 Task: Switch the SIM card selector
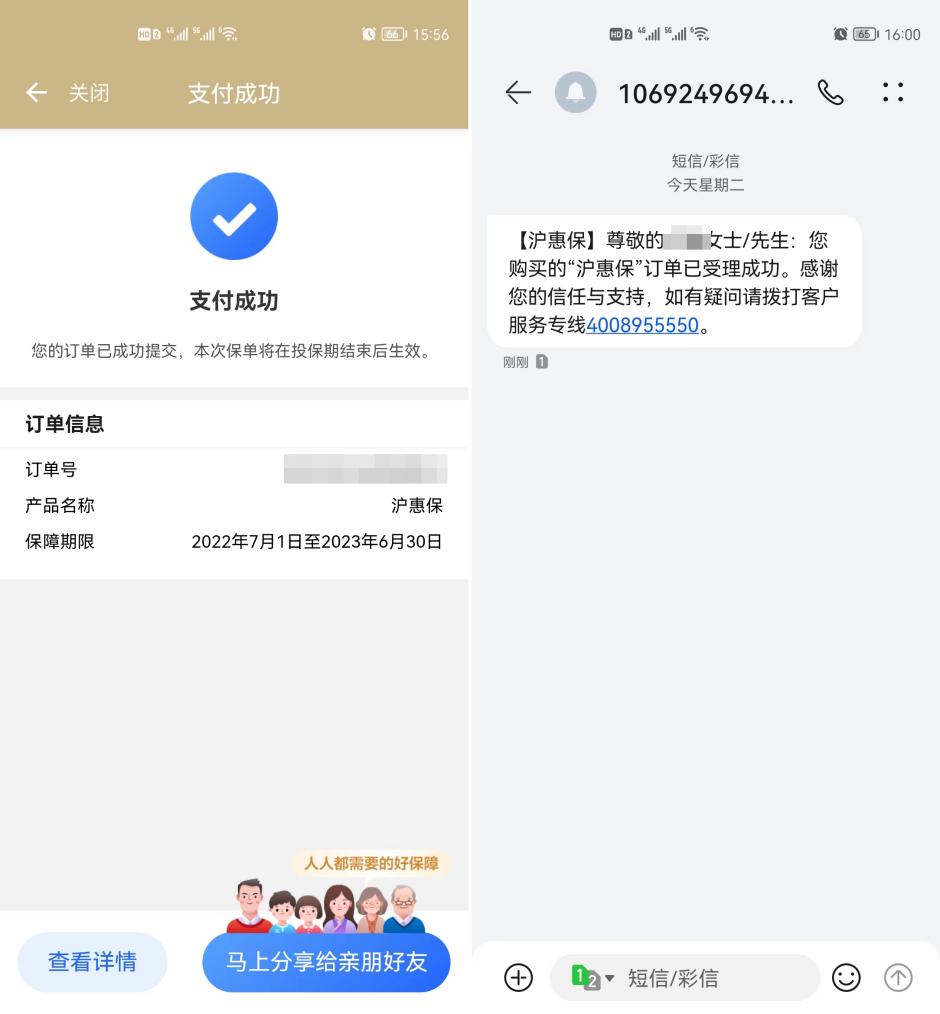tap(592, 977)
